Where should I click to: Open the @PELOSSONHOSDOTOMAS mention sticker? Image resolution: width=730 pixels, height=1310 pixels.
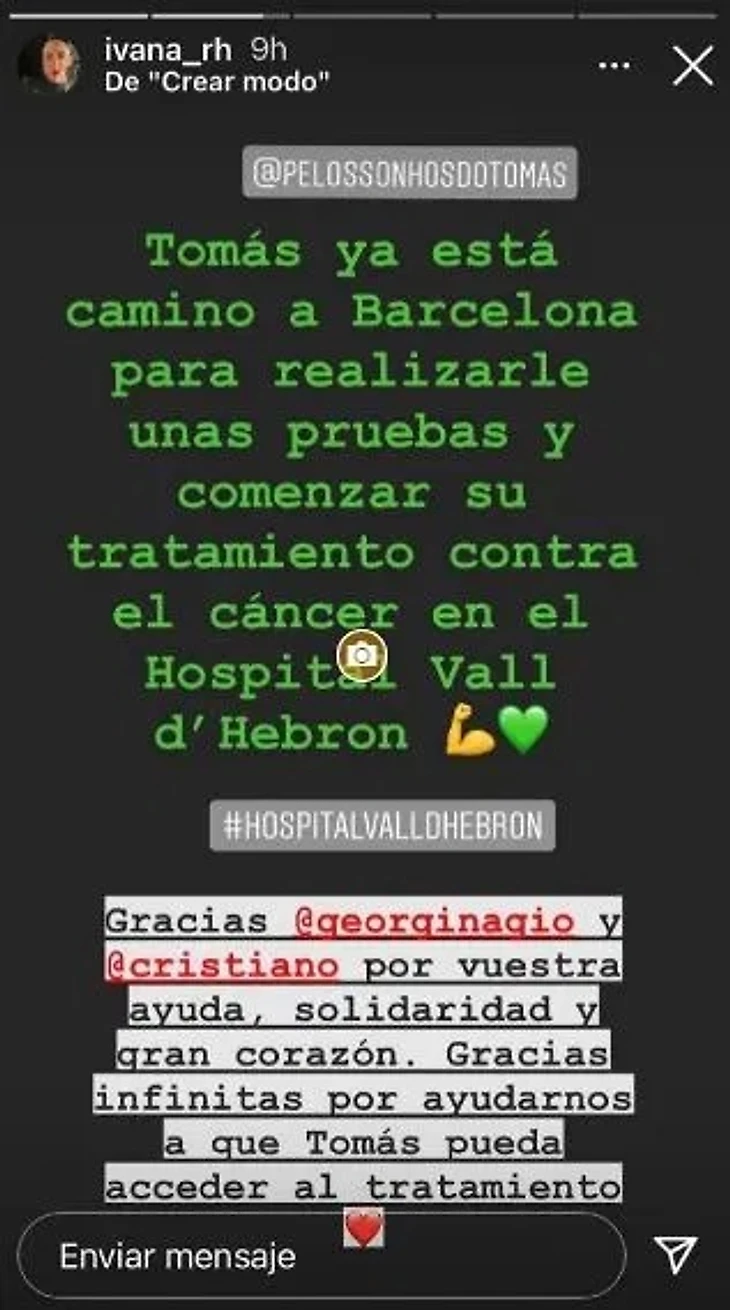point(410,176)
